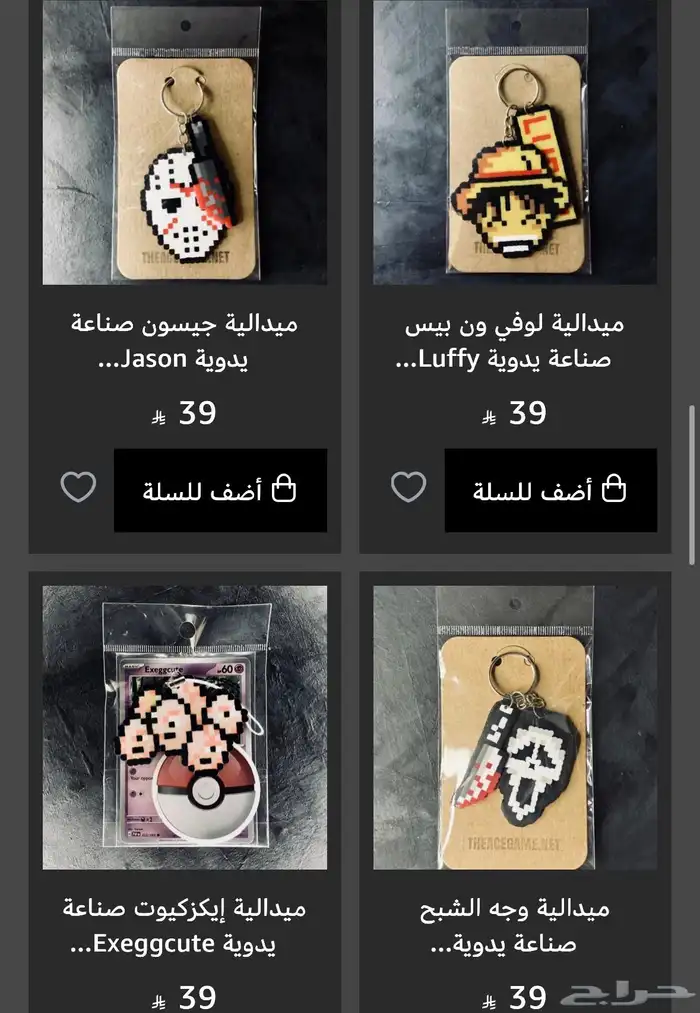Open the Exeggcute keychain product image
Screen dimensions: 700x1013
coord(184,727)
